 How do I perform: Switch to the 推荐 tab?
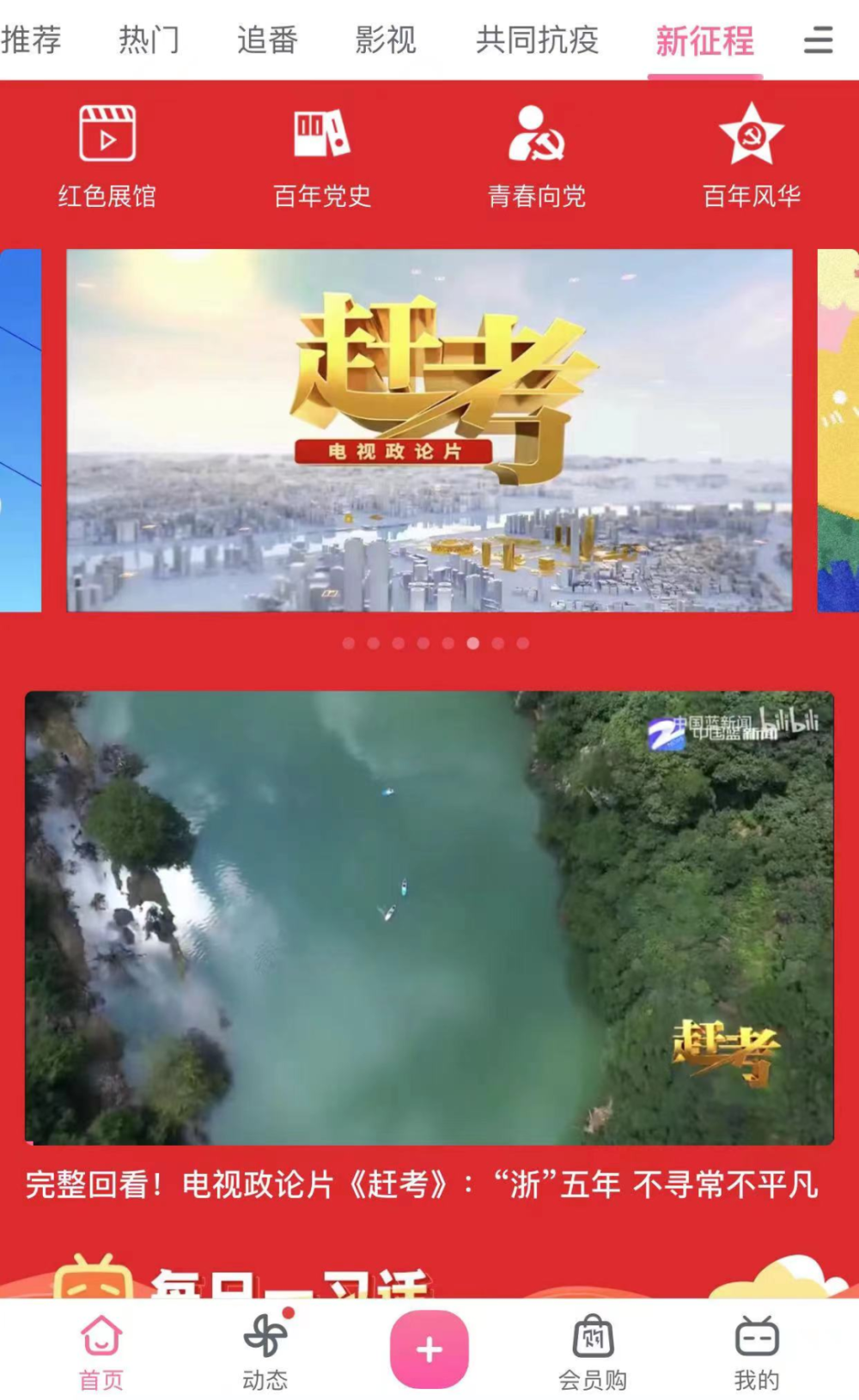[x=31, y=40]
